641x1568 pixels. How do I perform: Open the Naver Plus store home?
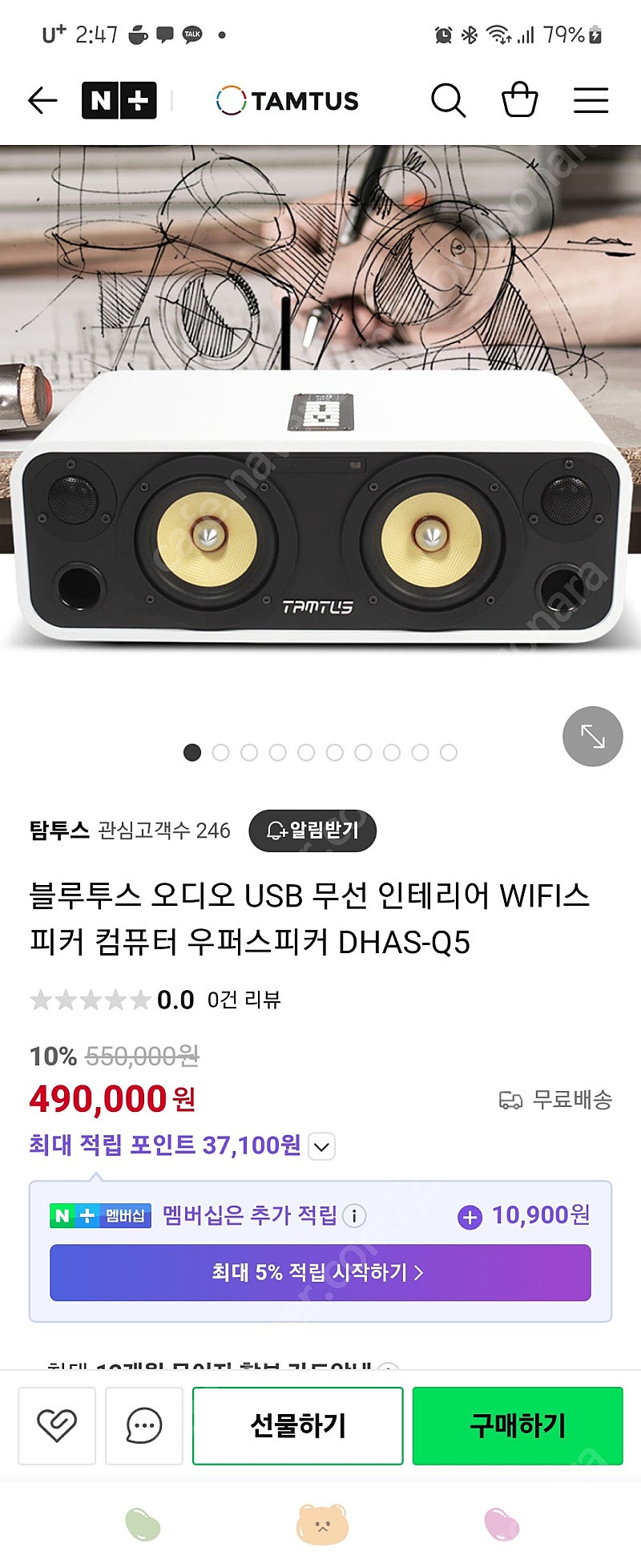tap(119, 101)
